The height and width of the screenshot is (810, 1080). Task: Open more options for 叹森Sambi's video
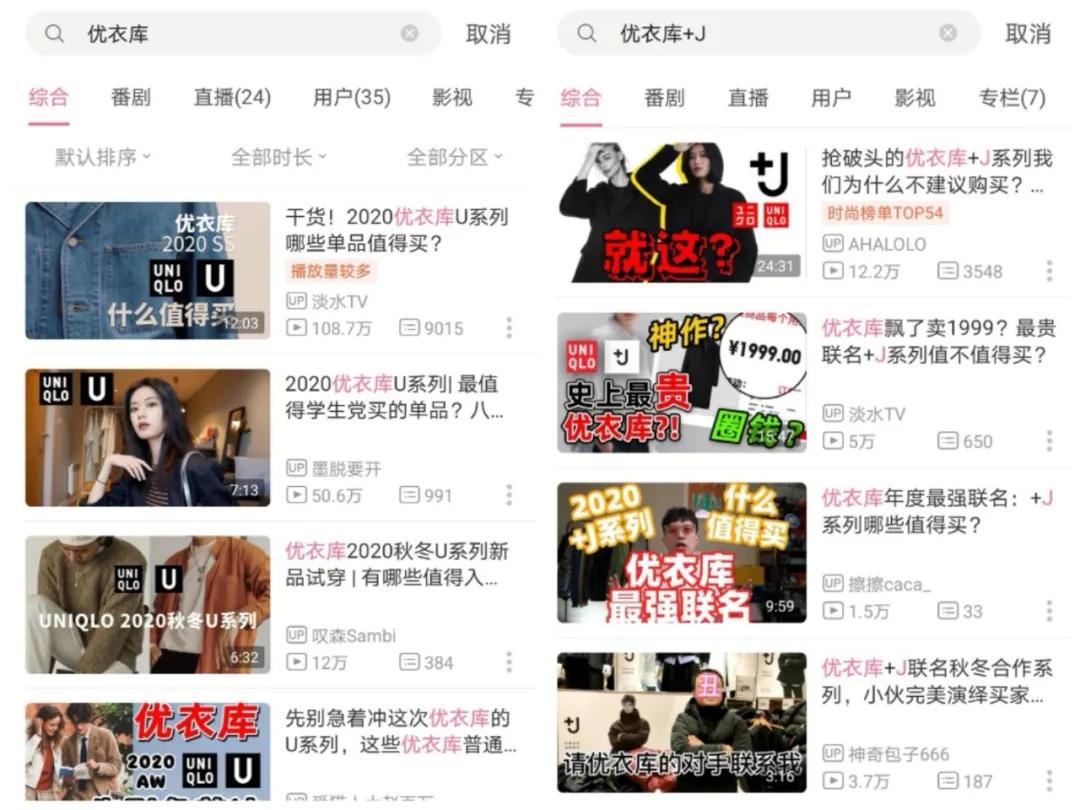[509, 662]
